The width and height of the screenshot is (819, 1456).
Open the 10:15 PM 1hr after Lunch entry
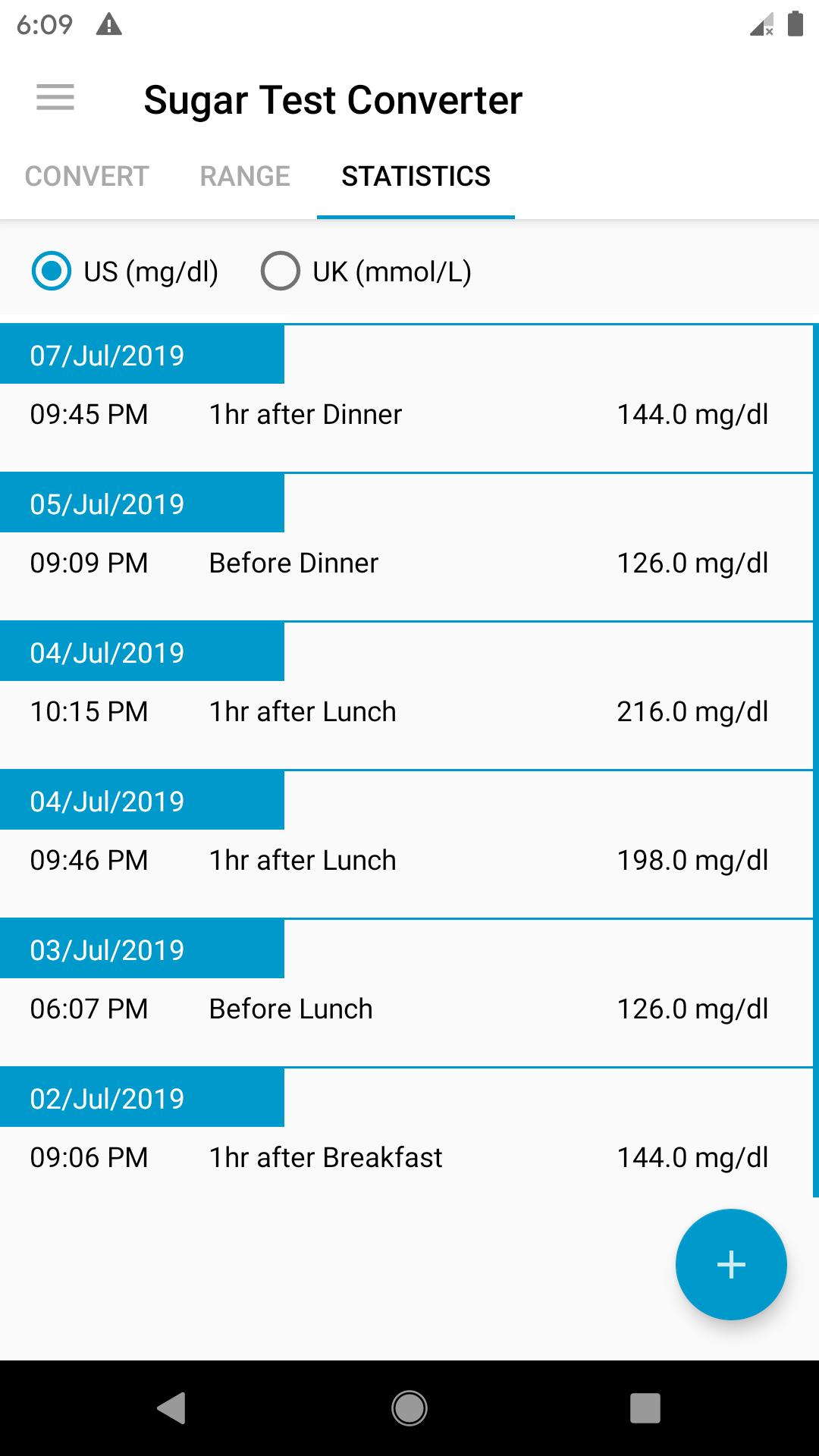click(406, 695)
